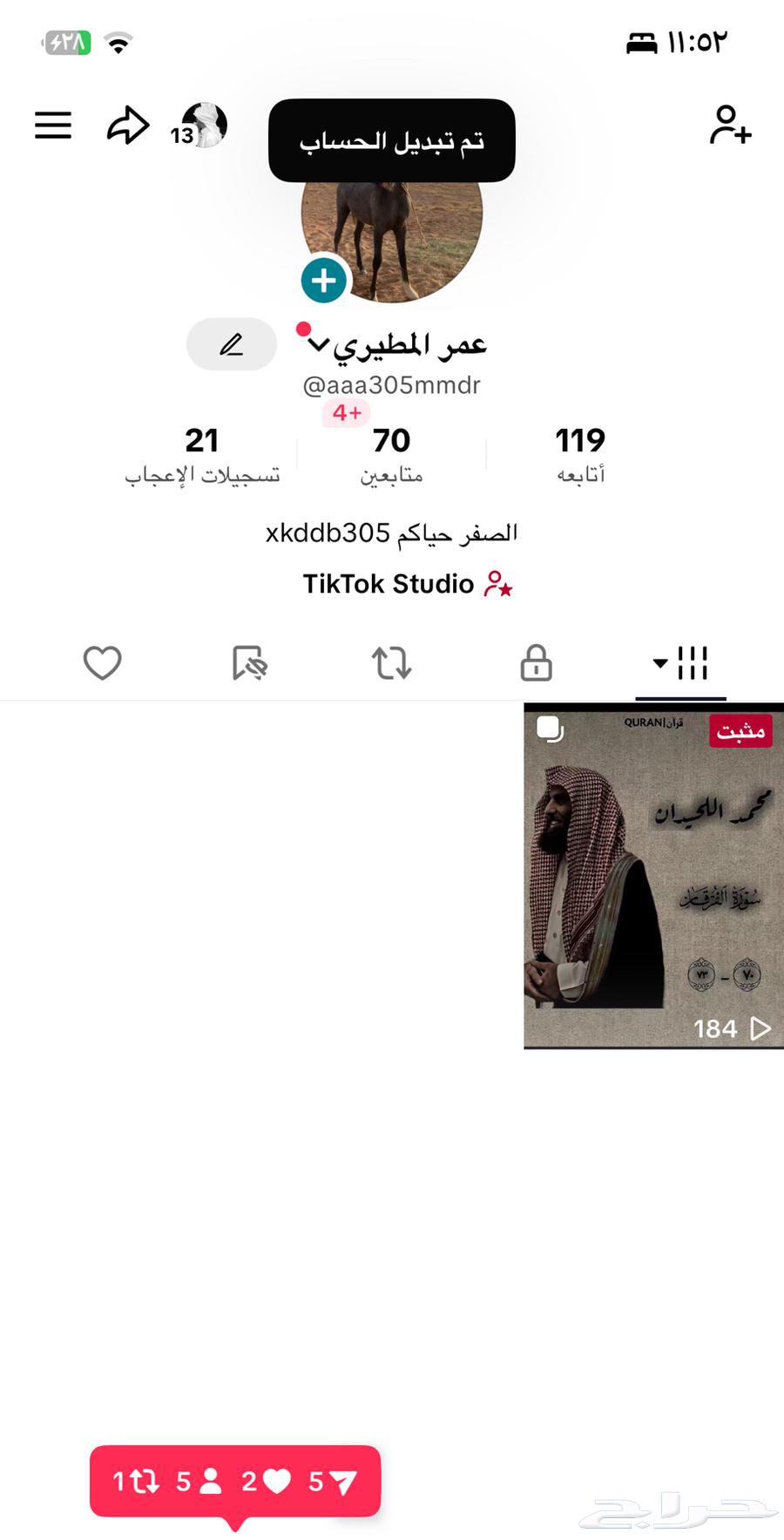This screenshot has width=784, height=1540.
Task: Open the grid sort dropdown arrow
Action: (660, 662)
